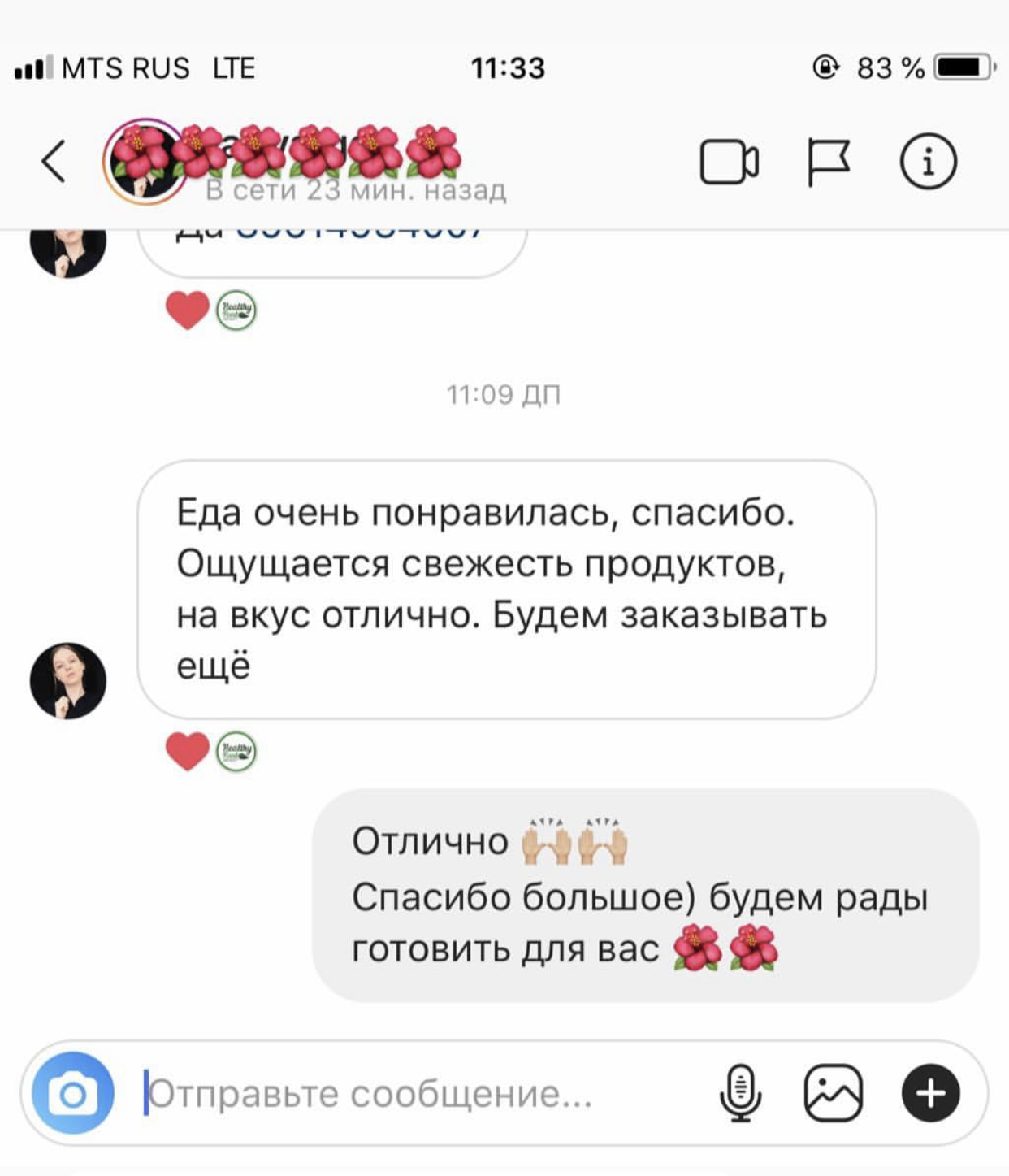
Task: Attach a photo from gallery
Action: point(833,1093)
